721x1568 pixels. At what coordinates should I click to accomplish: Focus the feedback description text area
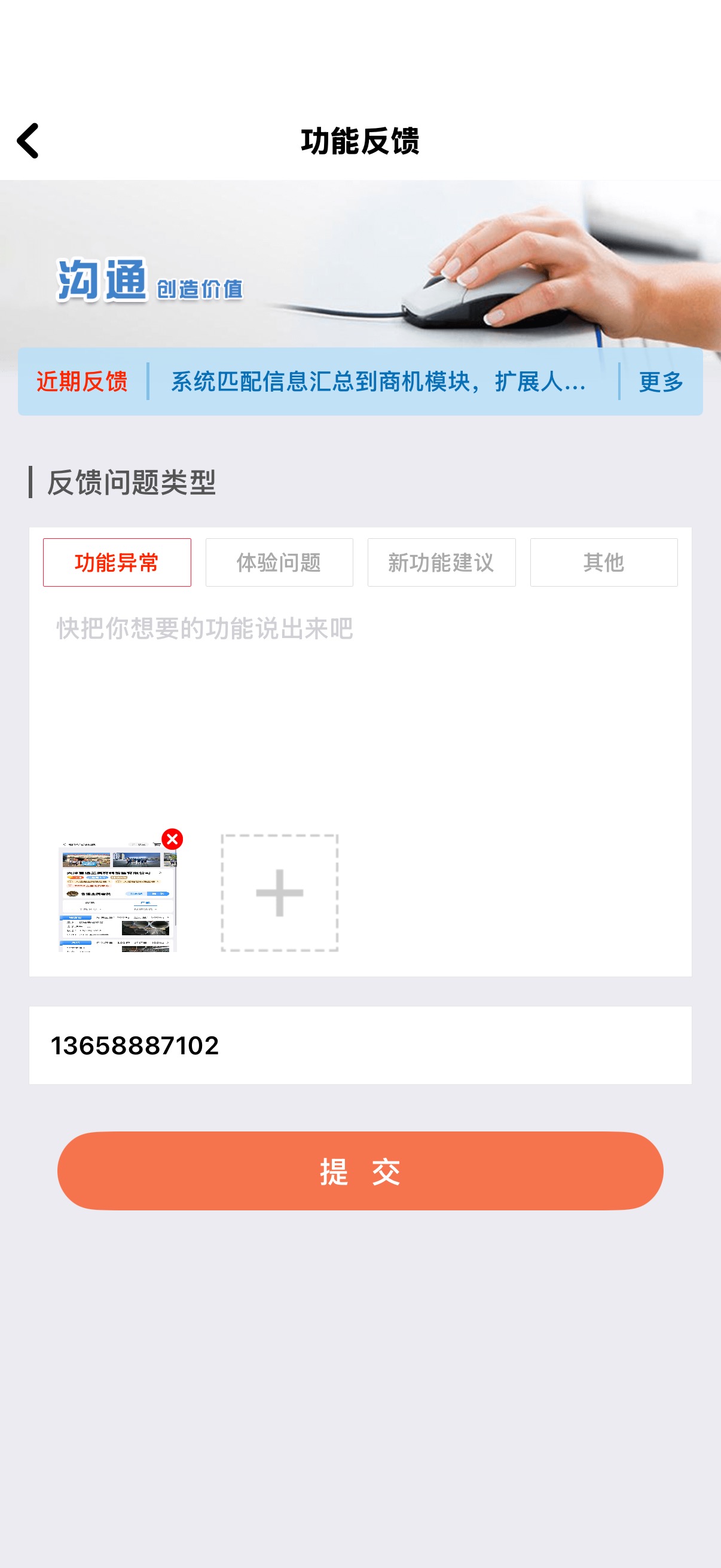(360, 706)
